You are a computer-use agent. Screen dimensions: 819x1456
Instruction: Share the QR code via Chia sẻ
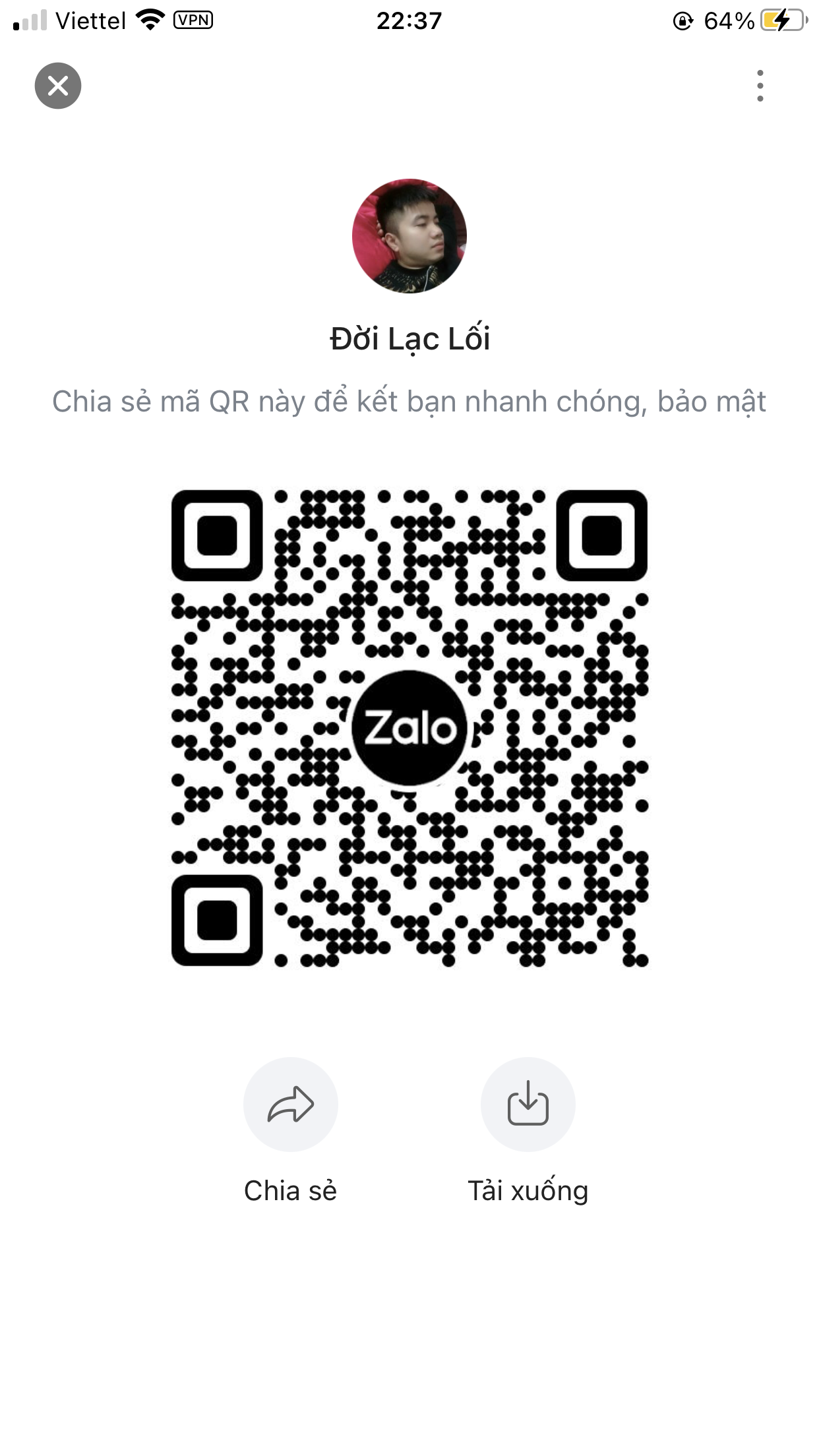click(291, 1104)
